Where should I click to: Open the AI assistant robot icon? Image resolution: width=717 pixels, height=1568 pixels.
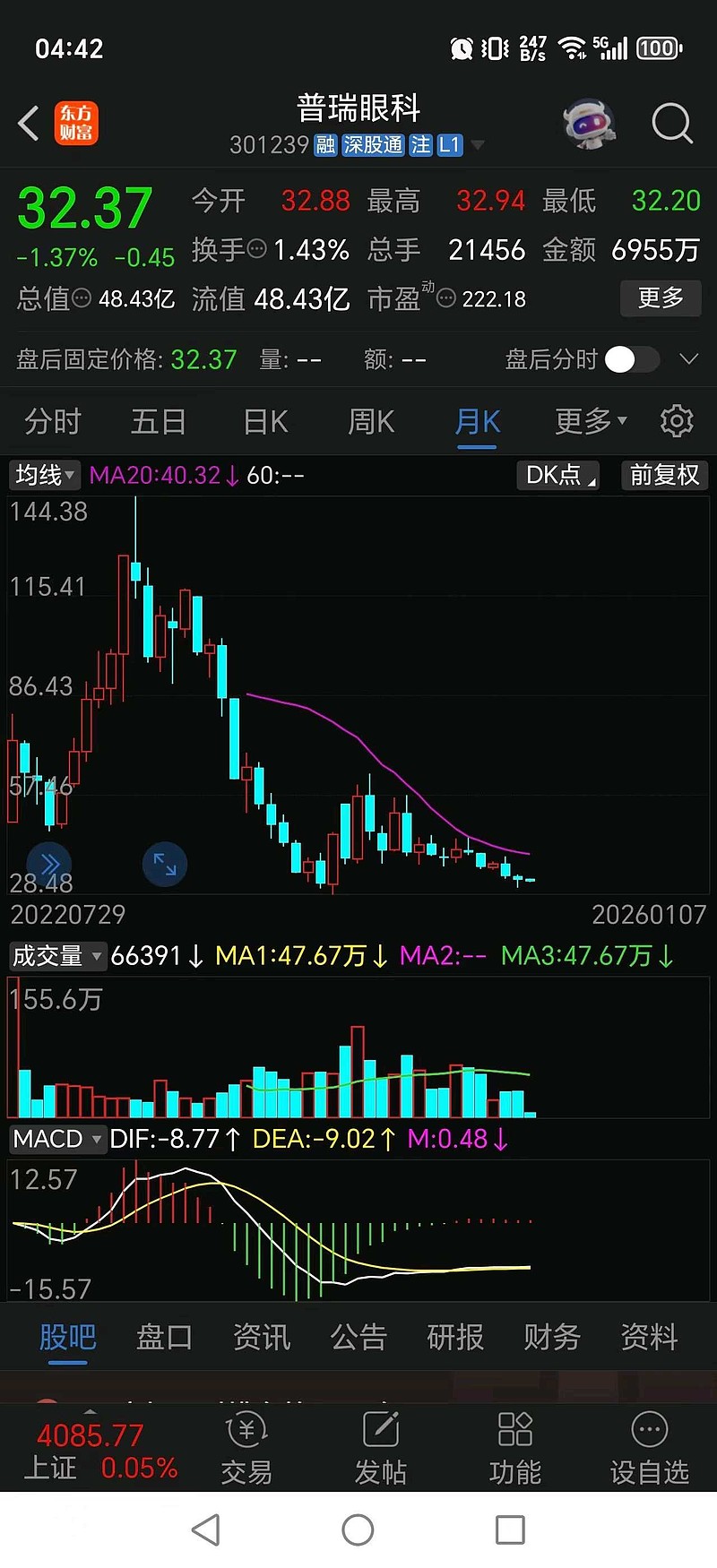[589, 125]
